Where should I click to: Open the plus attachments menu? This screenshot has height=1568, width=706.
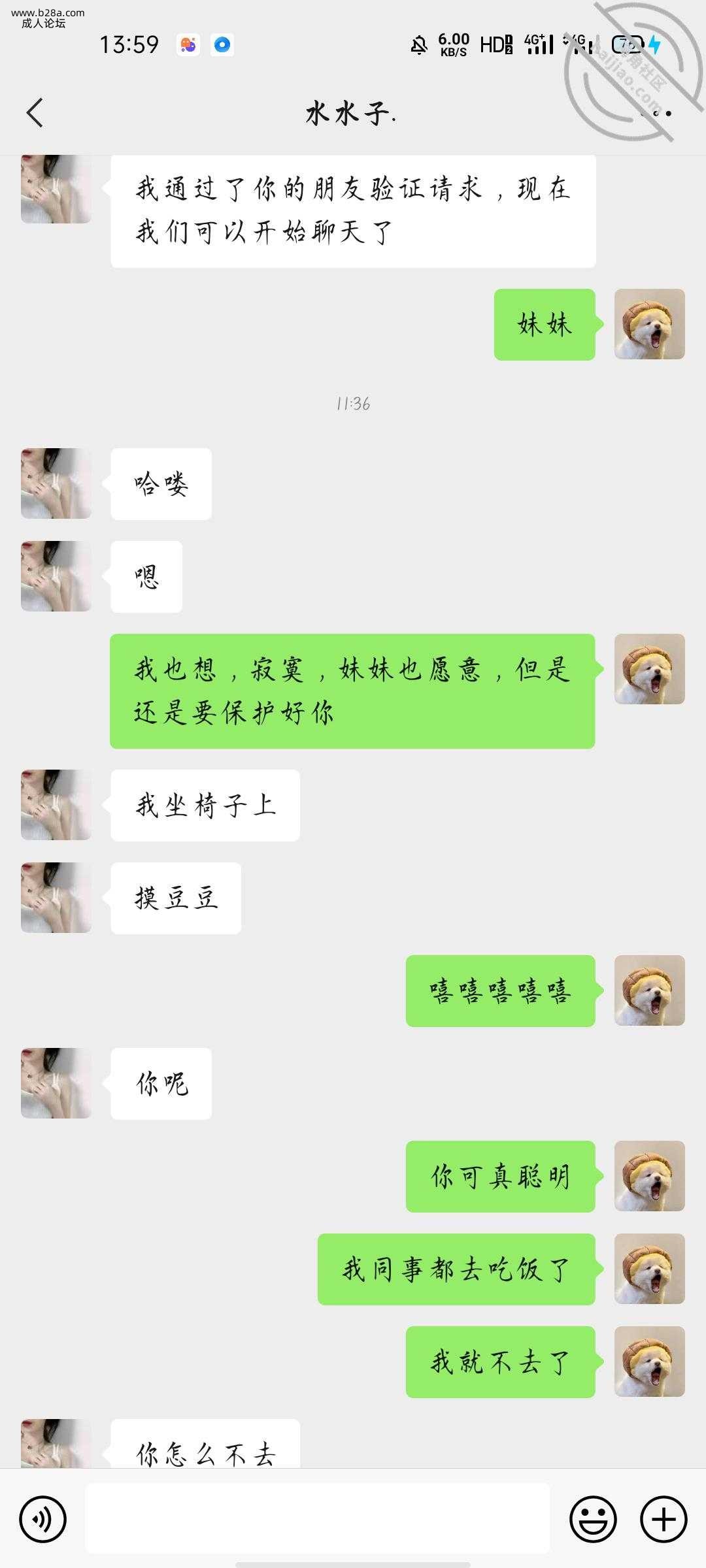(663, 1519)
